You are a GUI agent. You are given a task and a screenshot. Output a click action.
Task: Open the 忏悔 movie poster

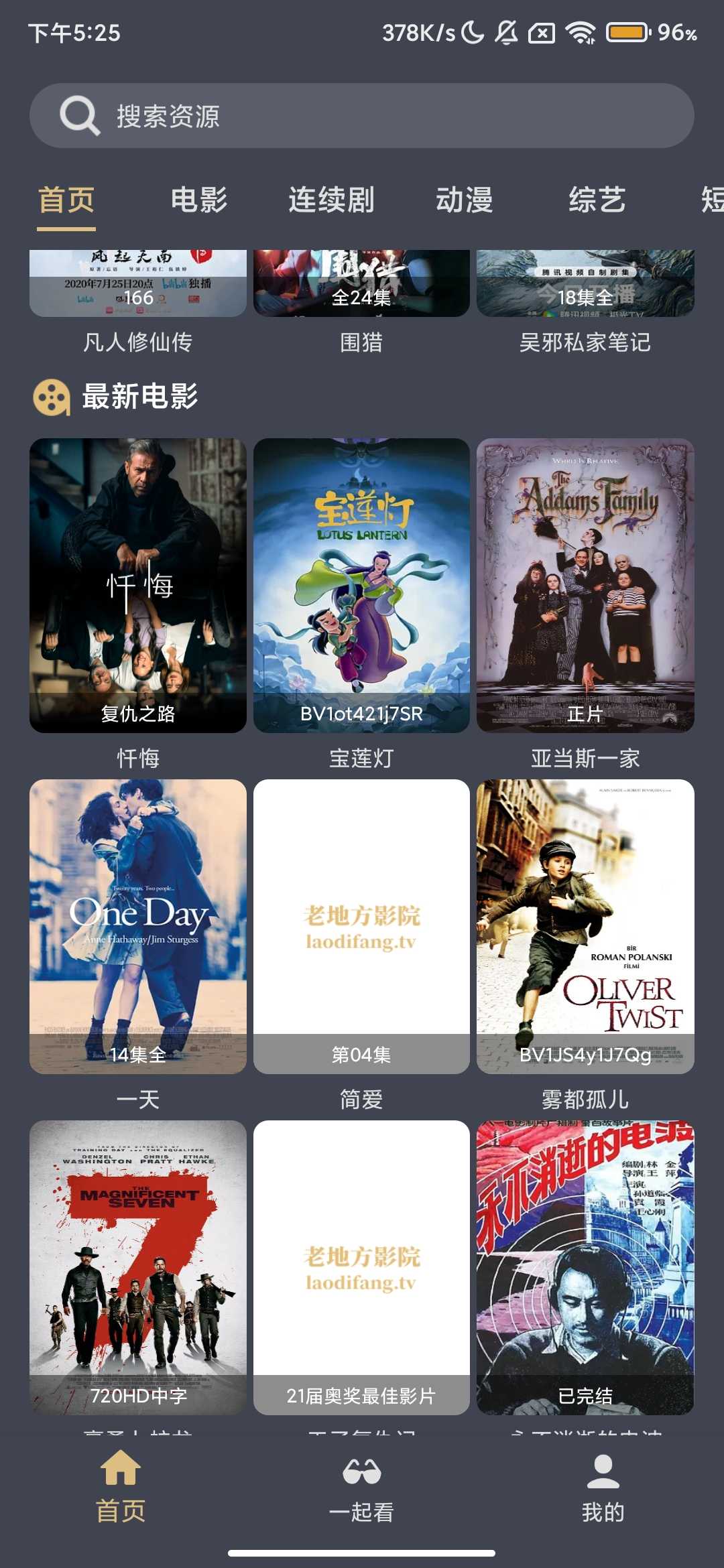(138, 585)
